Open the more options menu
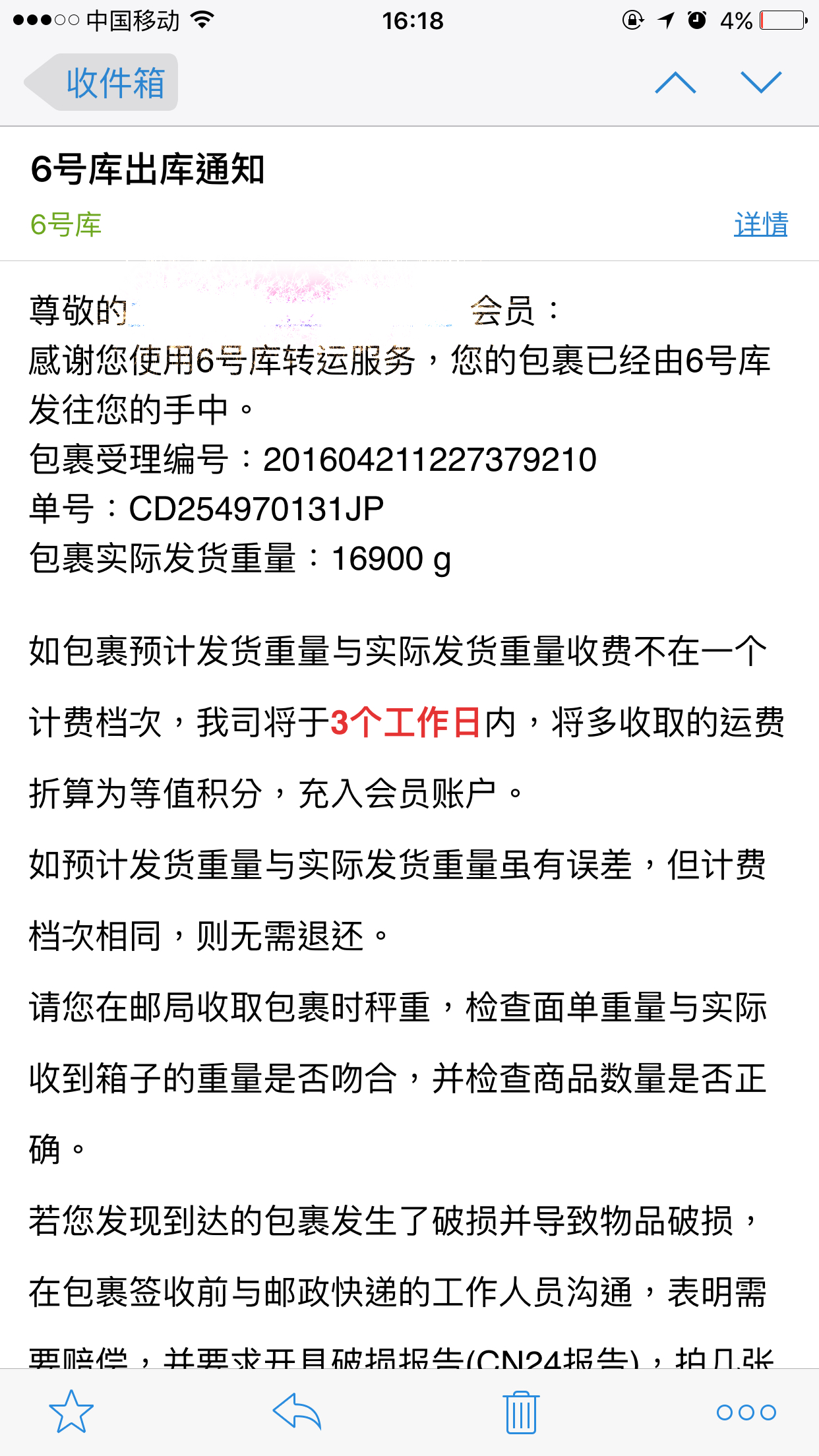 pyautogui.click(x=746, y=1412)
